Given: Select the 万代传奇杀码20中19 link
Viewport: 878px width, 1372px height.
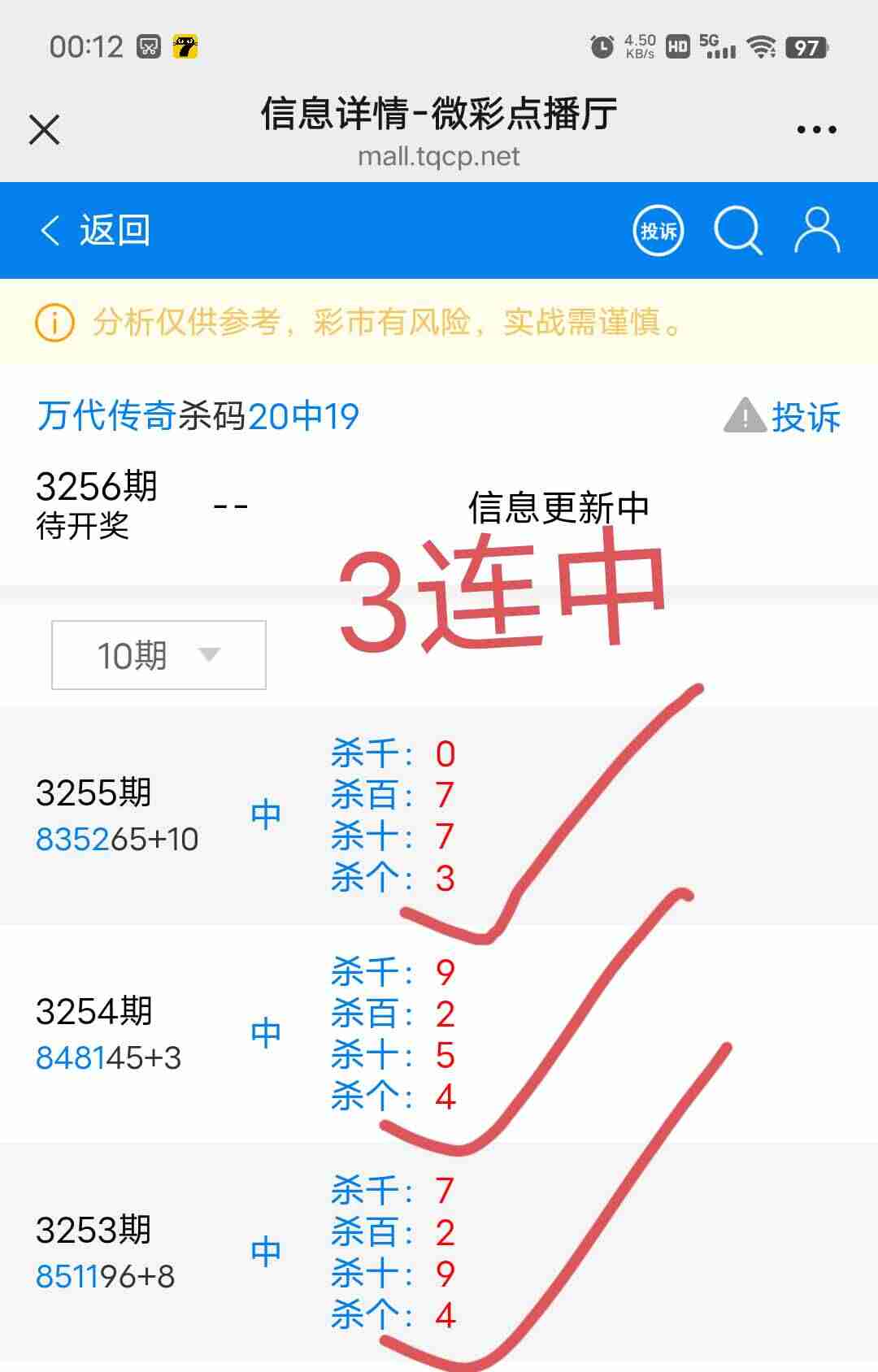Looking at the screenshot, I should click(x=198, y=415).
